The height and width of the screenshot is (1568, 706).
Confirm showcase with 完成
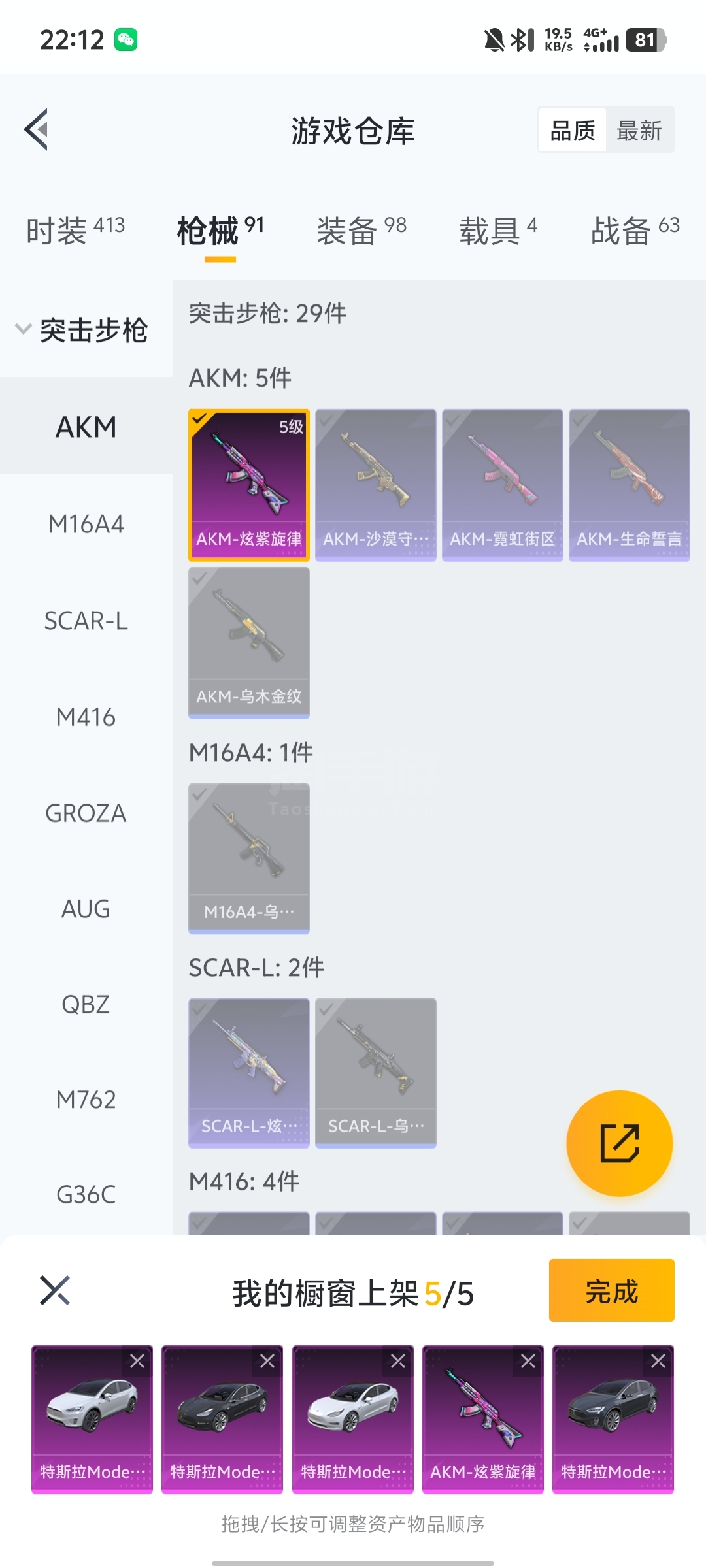tap(611, 1290)
